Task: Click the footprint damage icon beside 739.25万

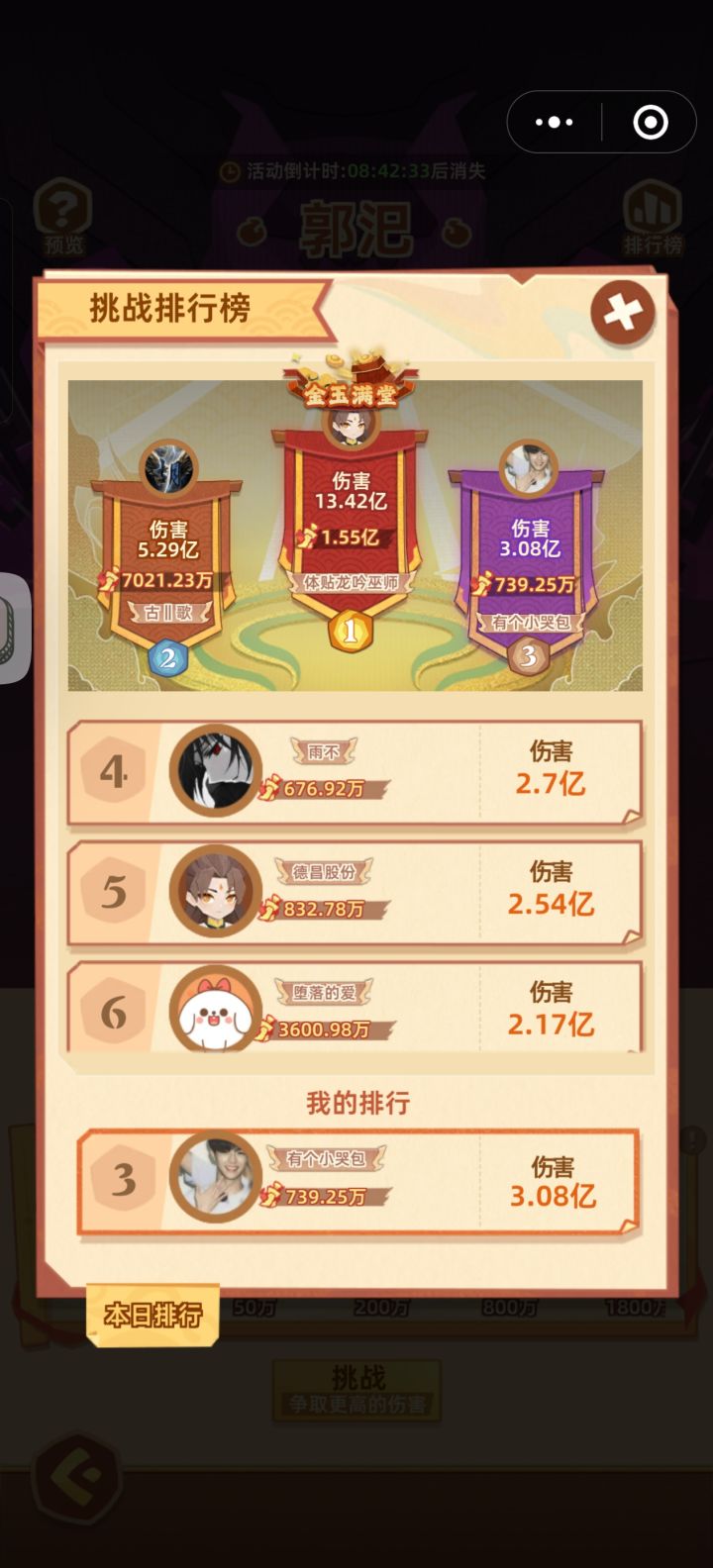Action: [x=482, y=584]
